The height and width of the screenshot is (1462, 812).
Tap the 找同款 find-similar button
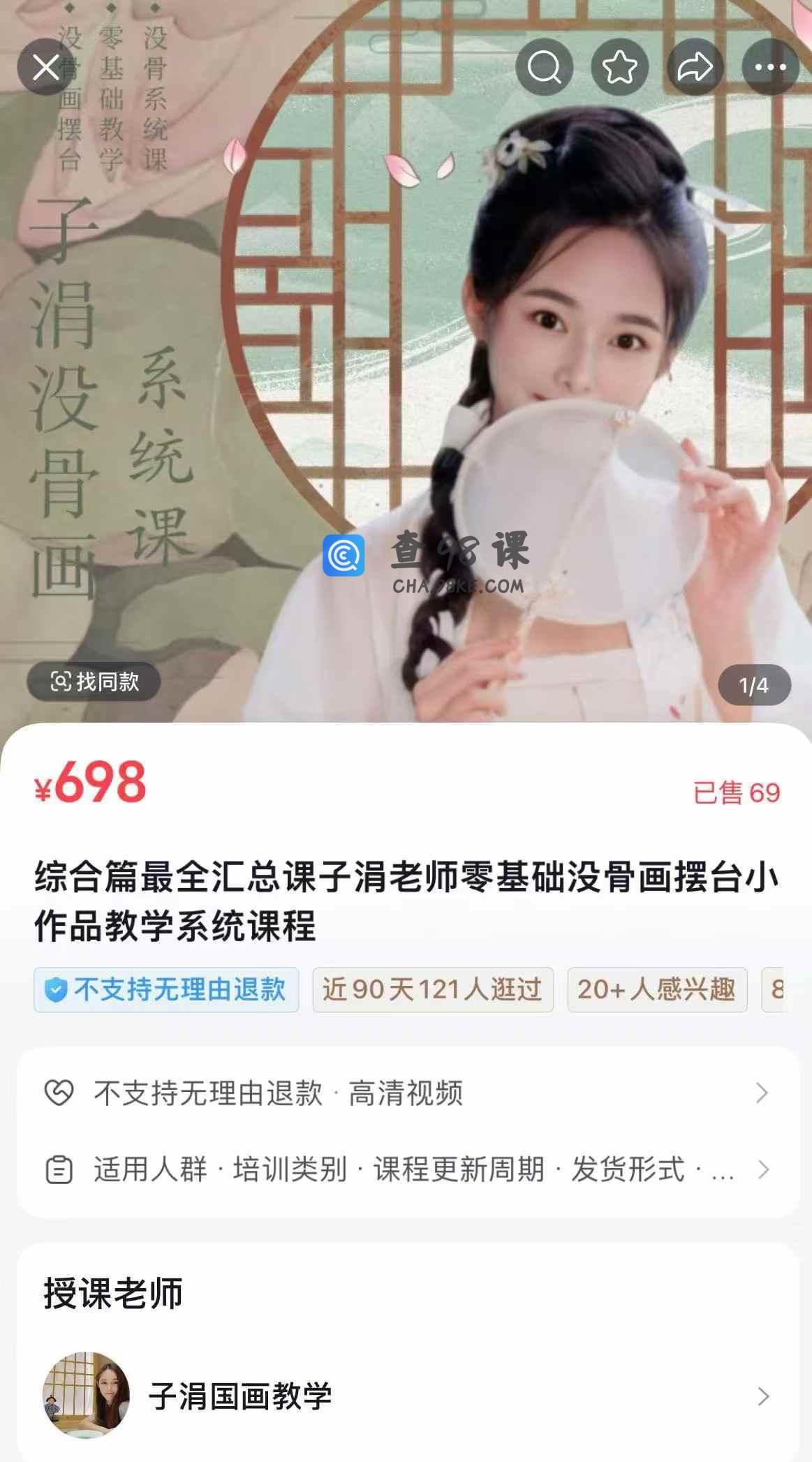click(x=94, y=681)
